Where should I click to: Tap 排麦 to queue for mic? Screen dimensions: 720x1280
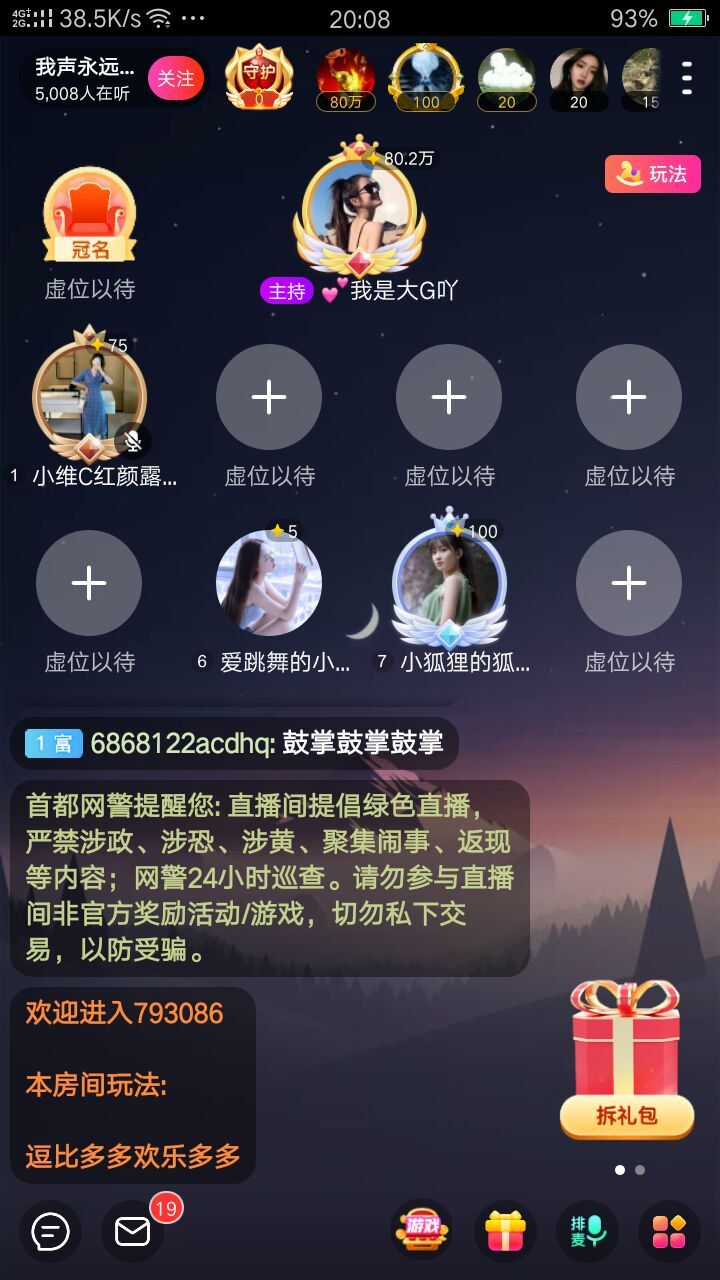[x=587, y=1231]
